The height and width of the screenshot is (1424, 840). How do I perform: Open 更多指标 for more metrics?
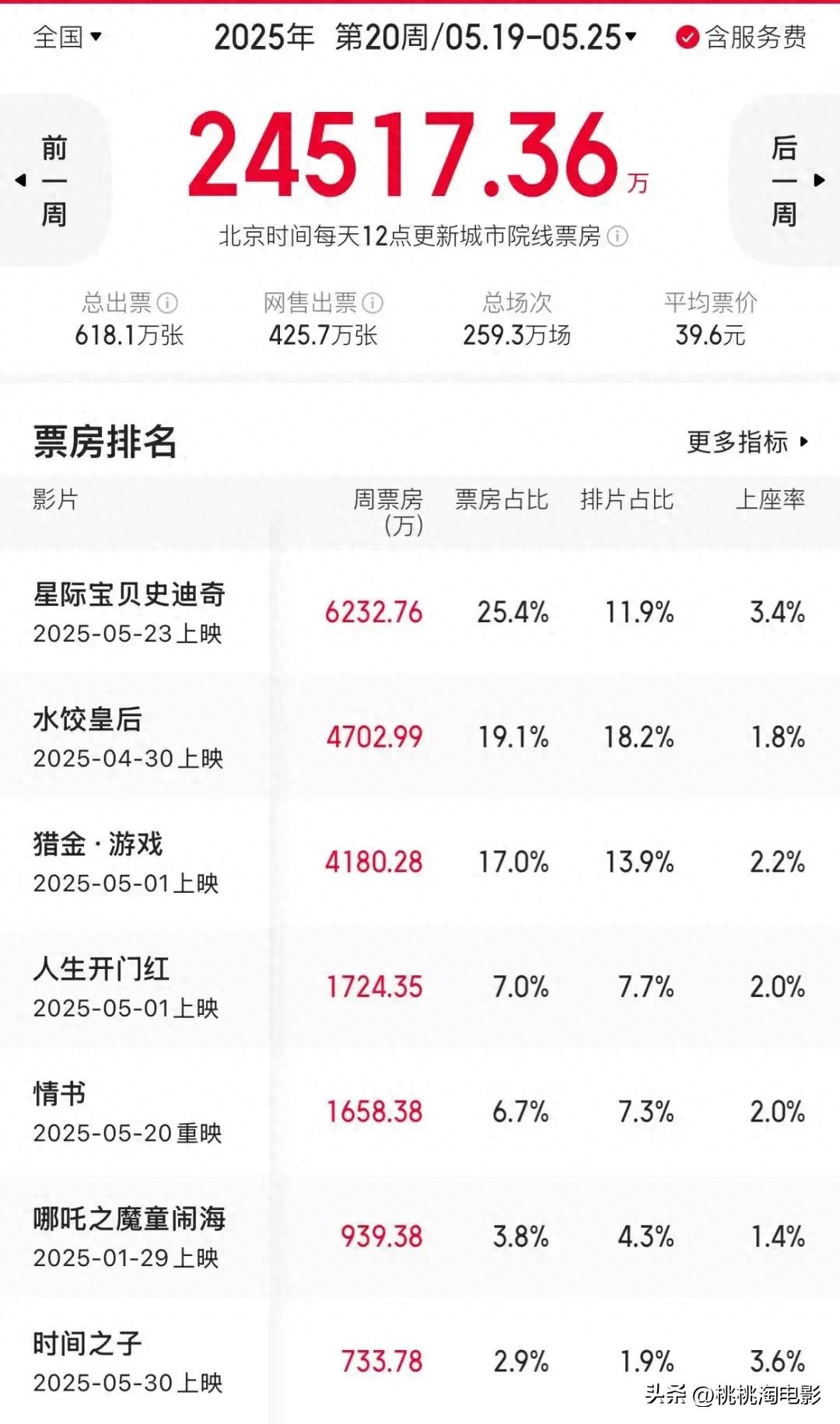click(x=747, y=442)
